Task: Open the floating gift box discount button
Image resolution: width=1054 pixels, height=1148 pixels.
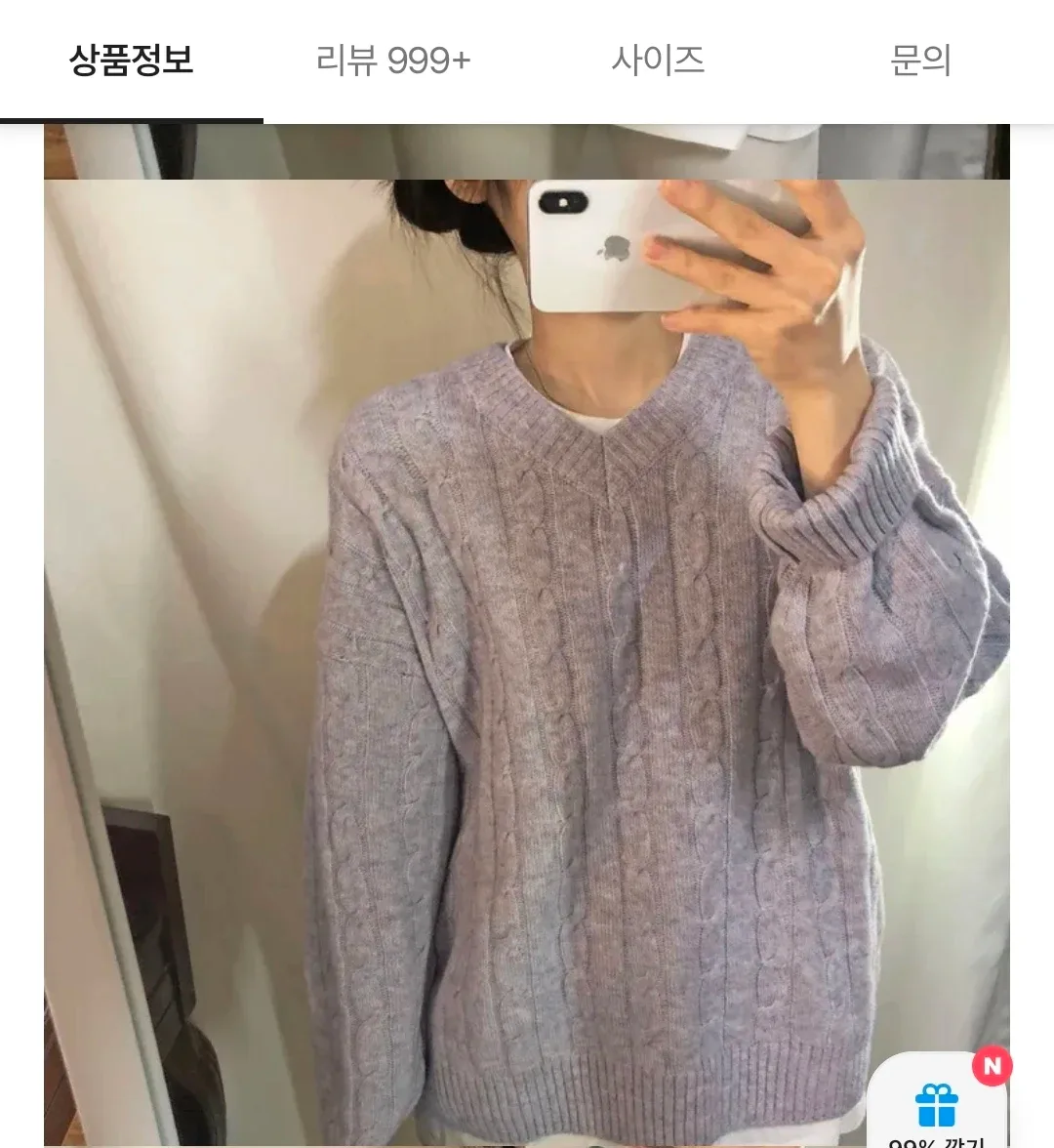Action: click(937, 1107)
